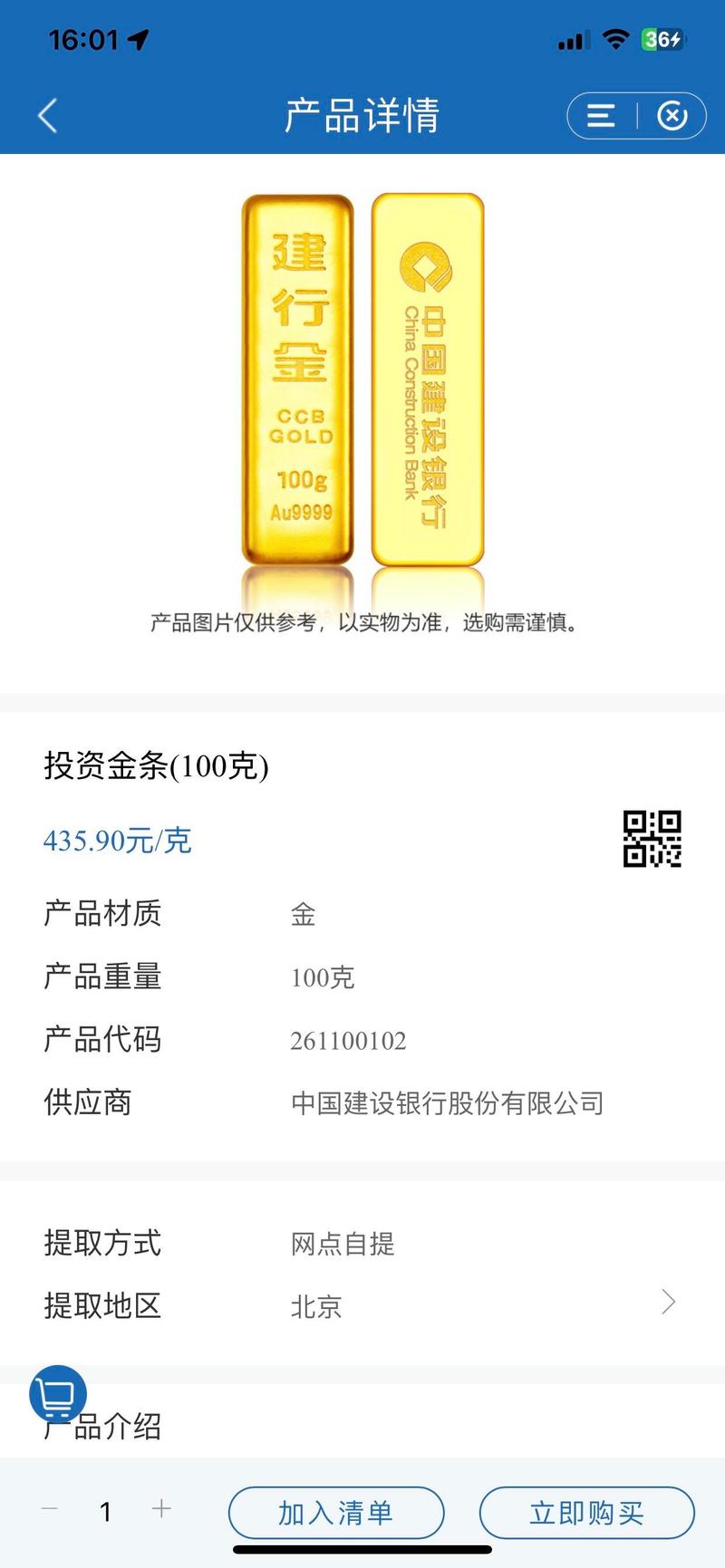Tap the back arrow to leave product details
This screenshot has height=1568, width=725.
(47, 116)
